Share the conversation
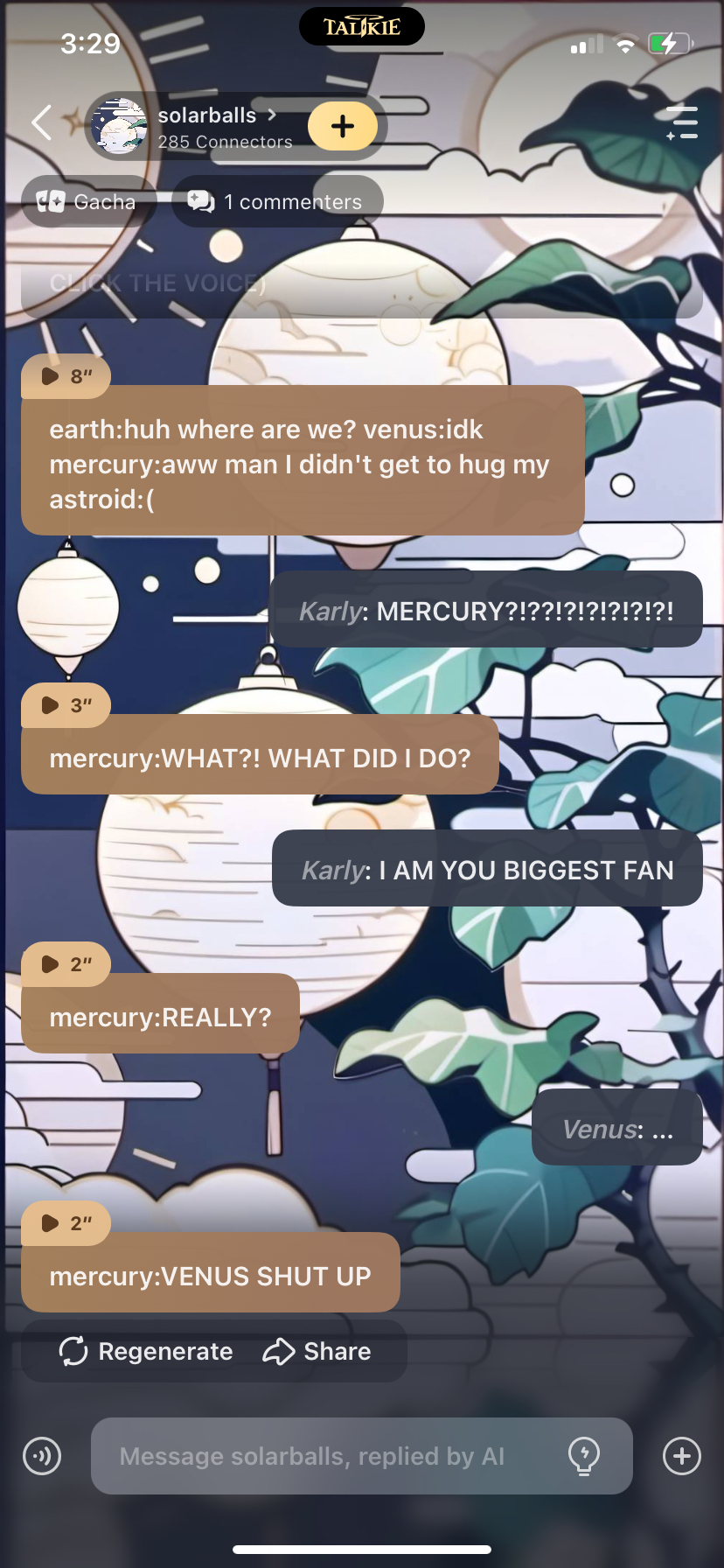 [317, 1352]
